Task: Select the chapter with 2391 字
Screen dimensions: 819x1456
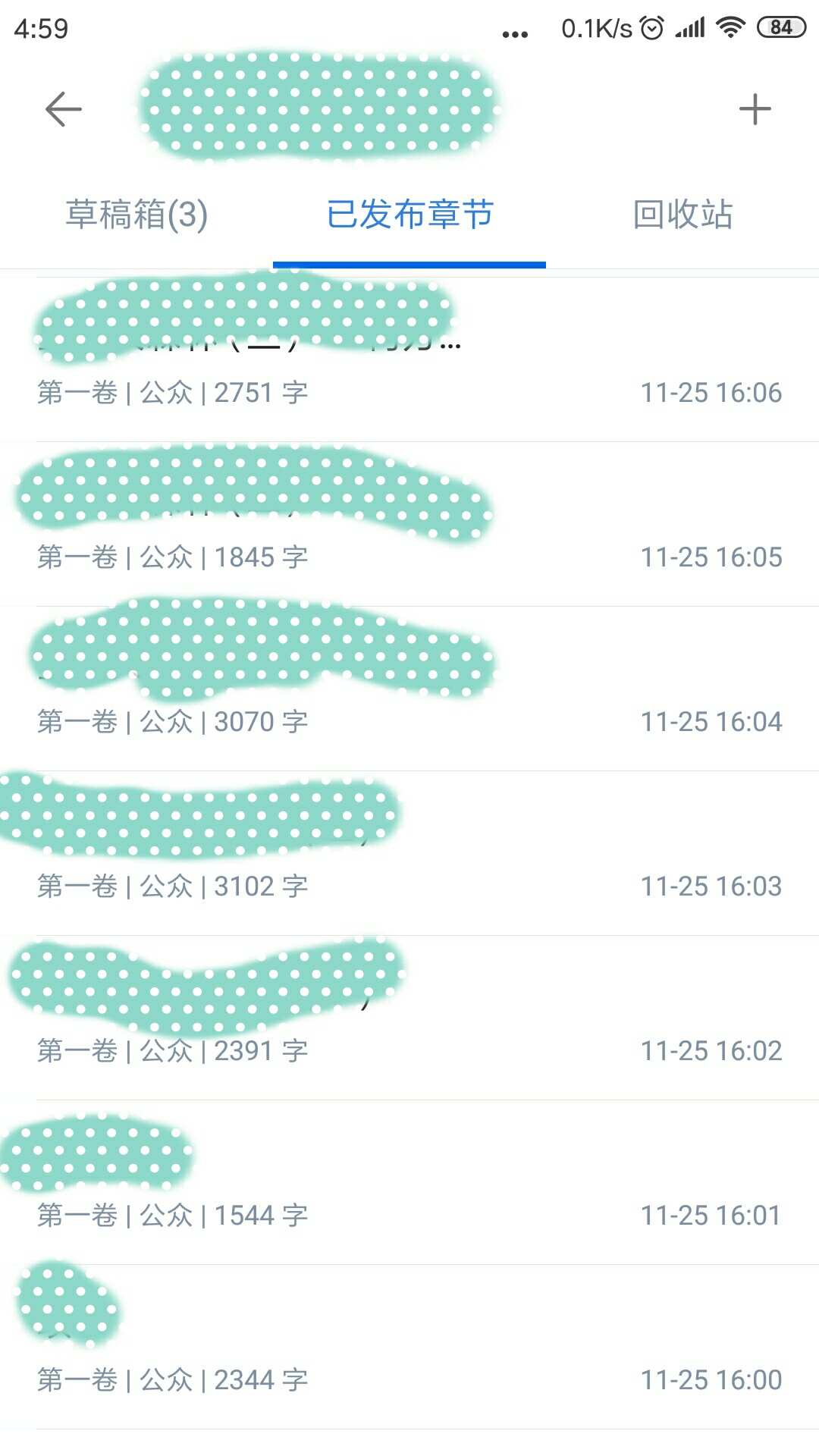Action: click(x=409, y=1018)
